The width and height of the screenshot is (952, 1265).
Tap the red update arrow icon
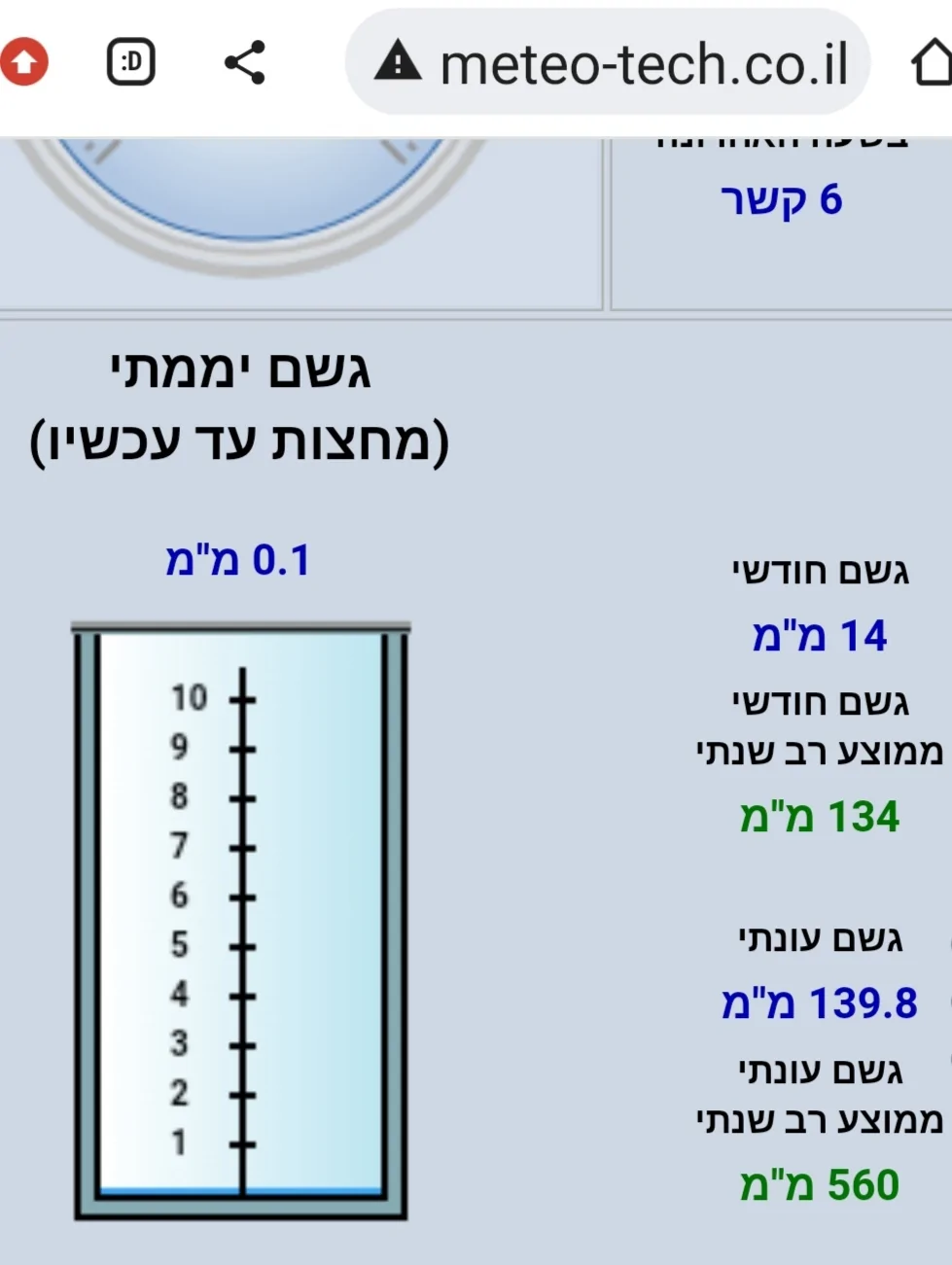coord(23,62)
